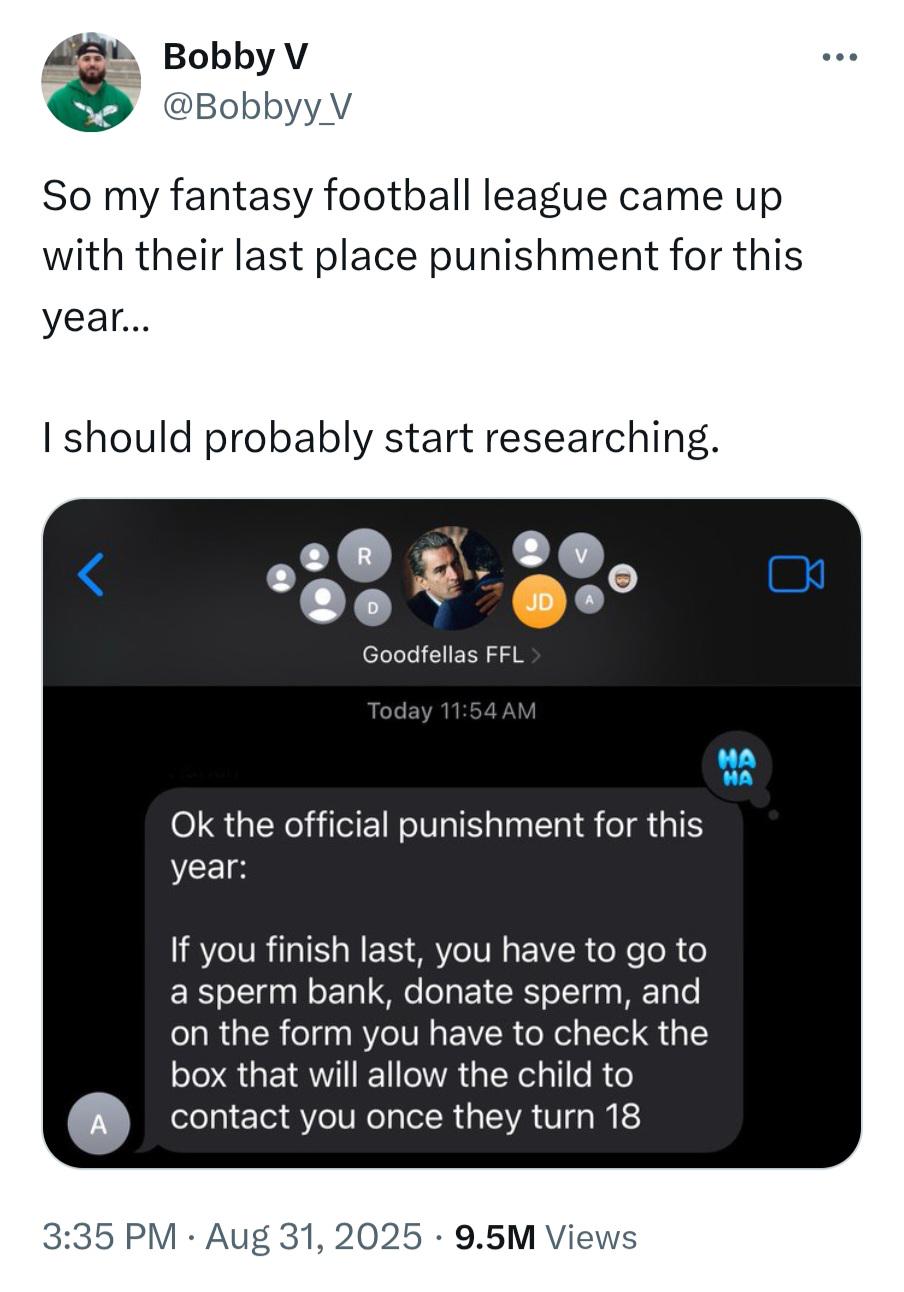This screenshot has height=1292, width=904.
Task: Open the @Bobbyy_V profile handle
Action: tap(257, 106)
